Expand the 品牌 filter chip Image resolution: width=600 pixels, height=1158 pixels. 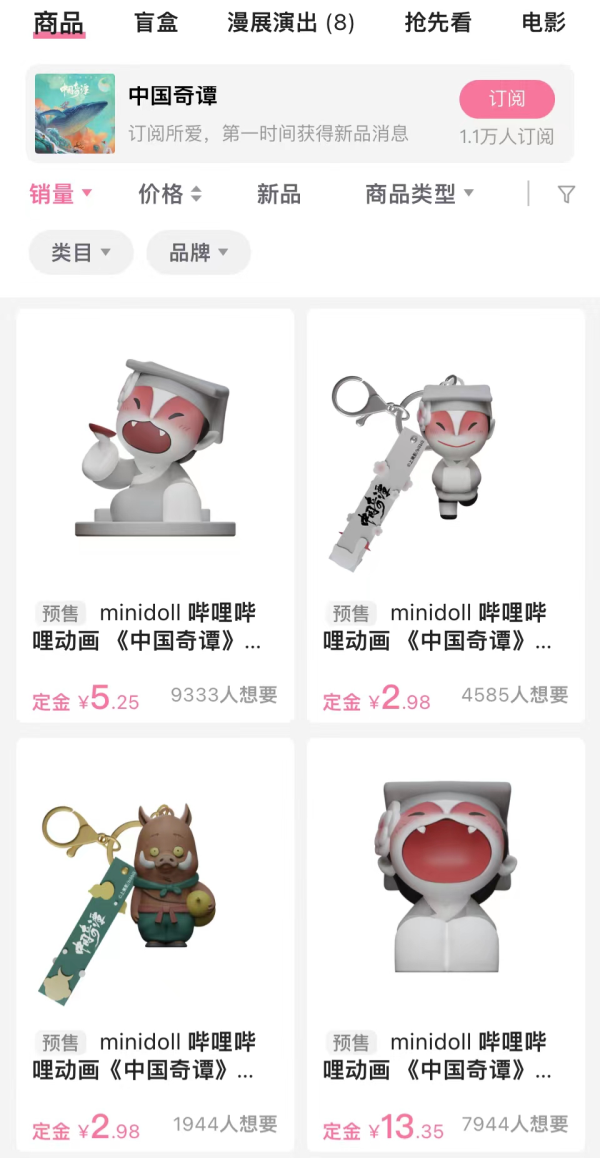(198, 253)
